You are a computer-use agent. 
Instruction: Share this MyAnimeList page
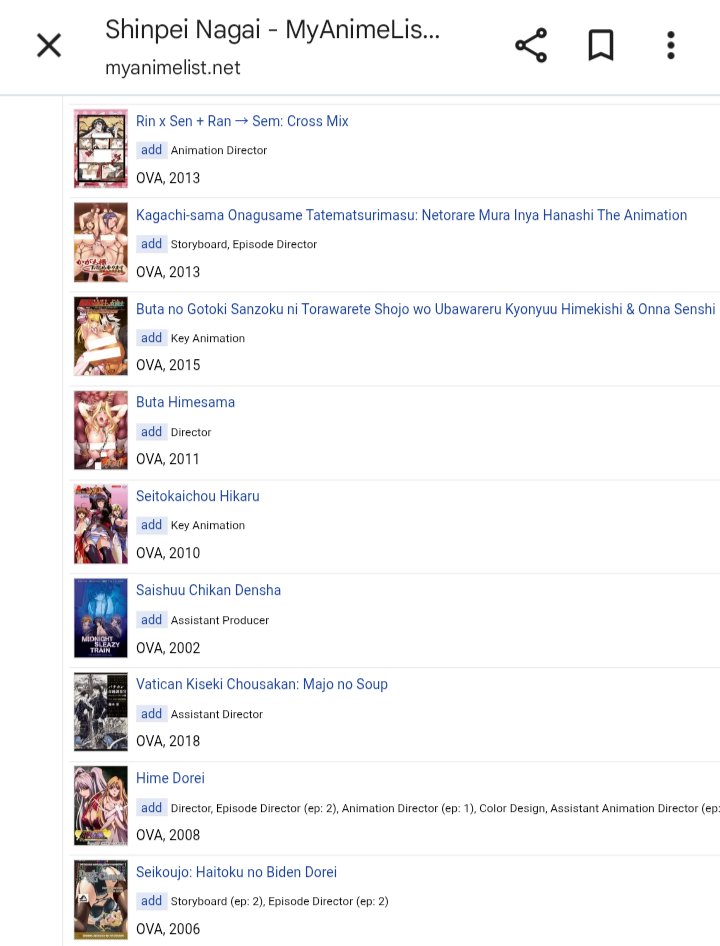click(530, 45)
